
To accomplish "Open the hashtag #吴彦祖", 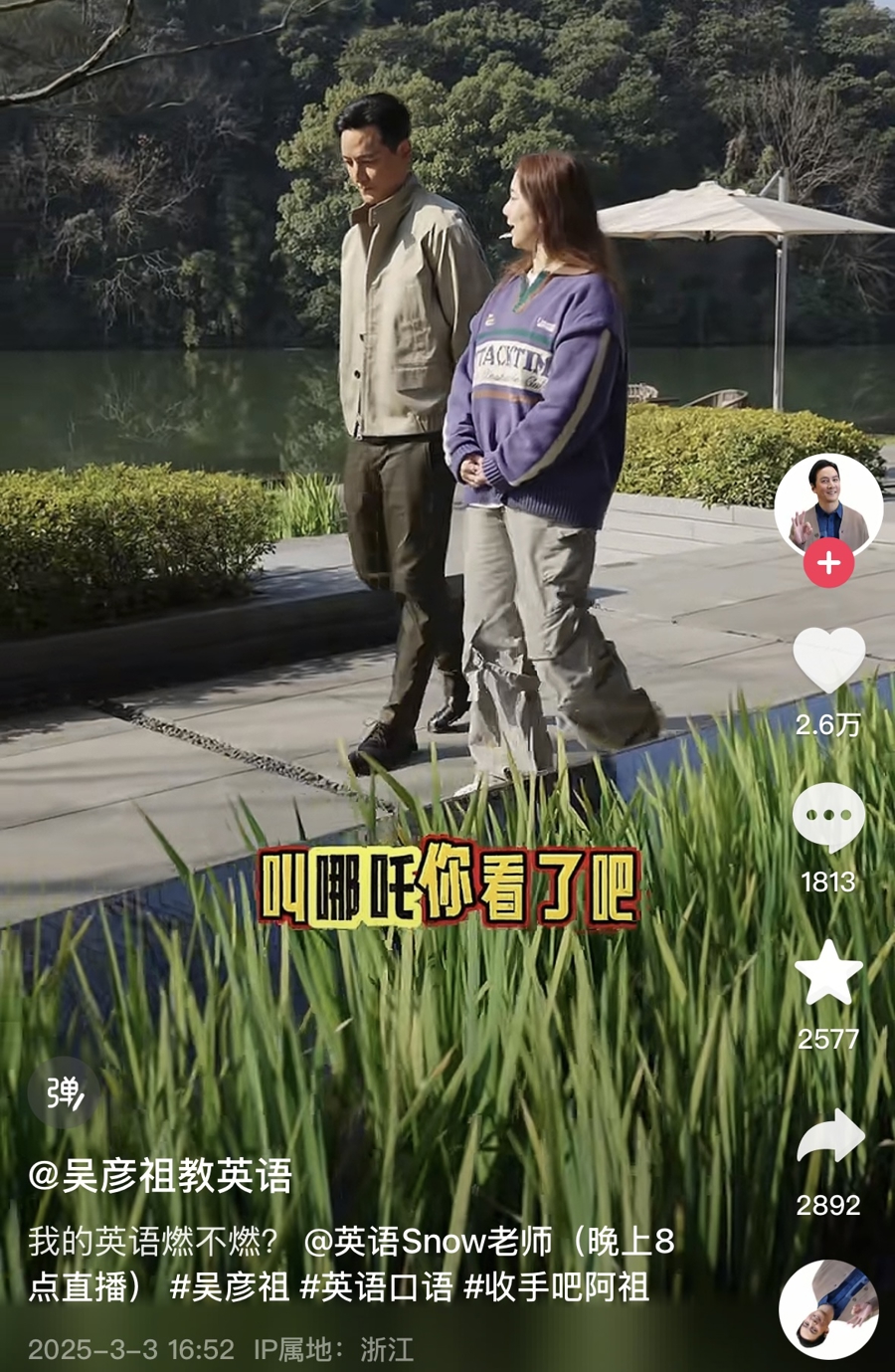I will click(x=229, y=1286).
